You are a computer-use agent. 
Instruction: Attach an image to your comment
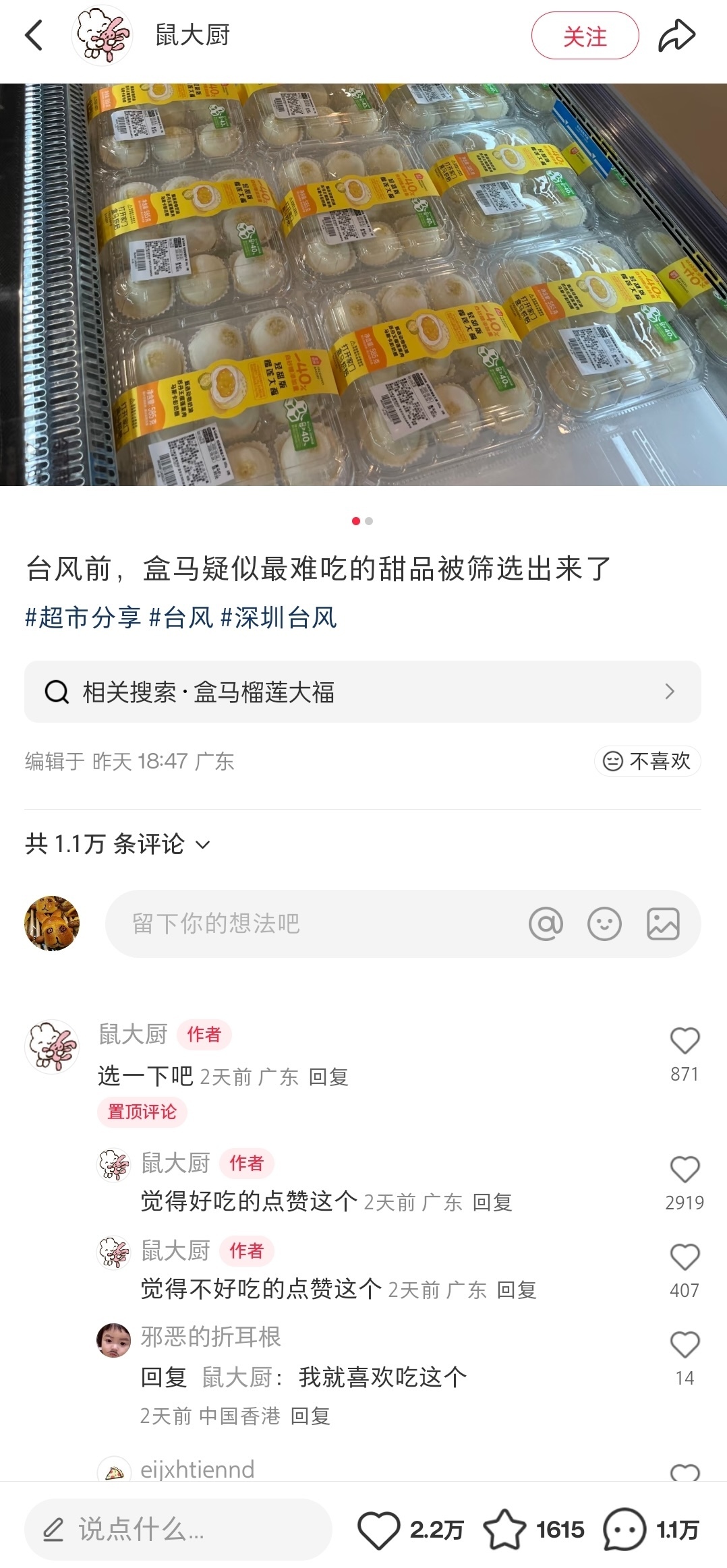coord(663,924)
